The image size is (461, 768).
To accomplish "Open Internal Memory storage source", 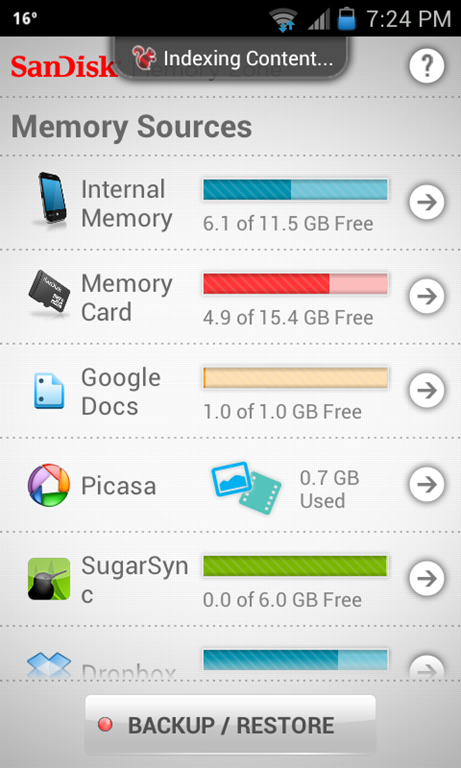I will tap(230, 203).
